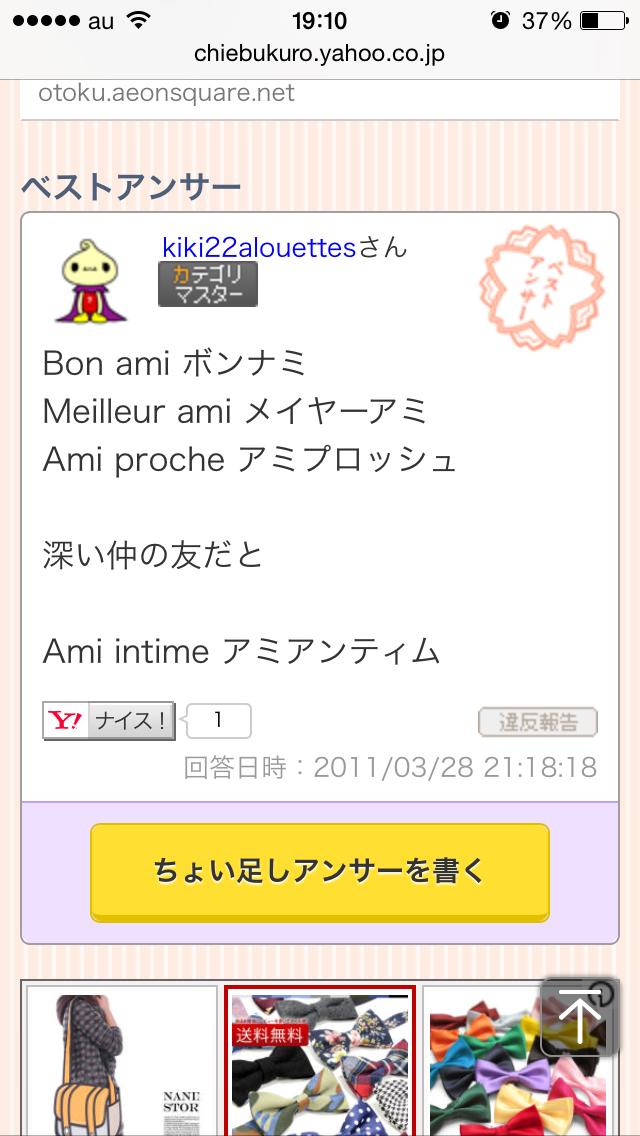This screenshot has height=1136, width=640.
Task: Tap the chiebukuro.yahoo.co.jp address bar
Action: tap(319, 53)
